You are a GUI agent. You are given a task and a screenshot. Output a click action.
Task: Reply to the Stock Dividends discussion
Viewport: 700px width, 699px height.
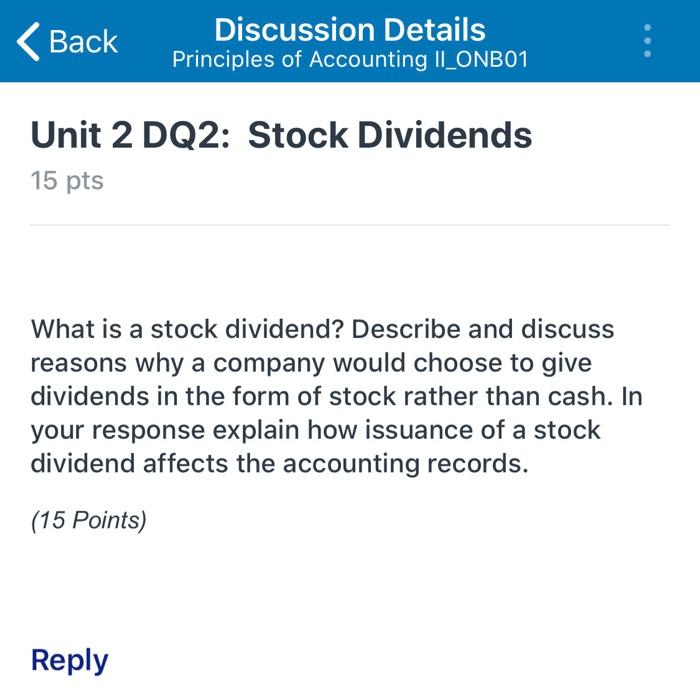tap(70, 660)
